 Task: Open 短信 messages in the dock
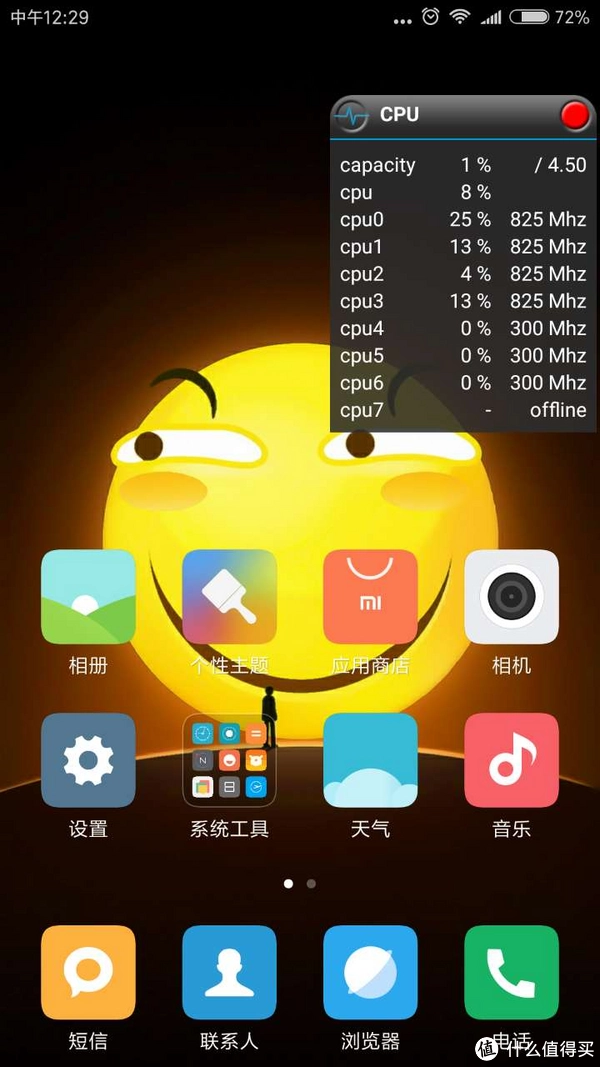click(88, 972)
